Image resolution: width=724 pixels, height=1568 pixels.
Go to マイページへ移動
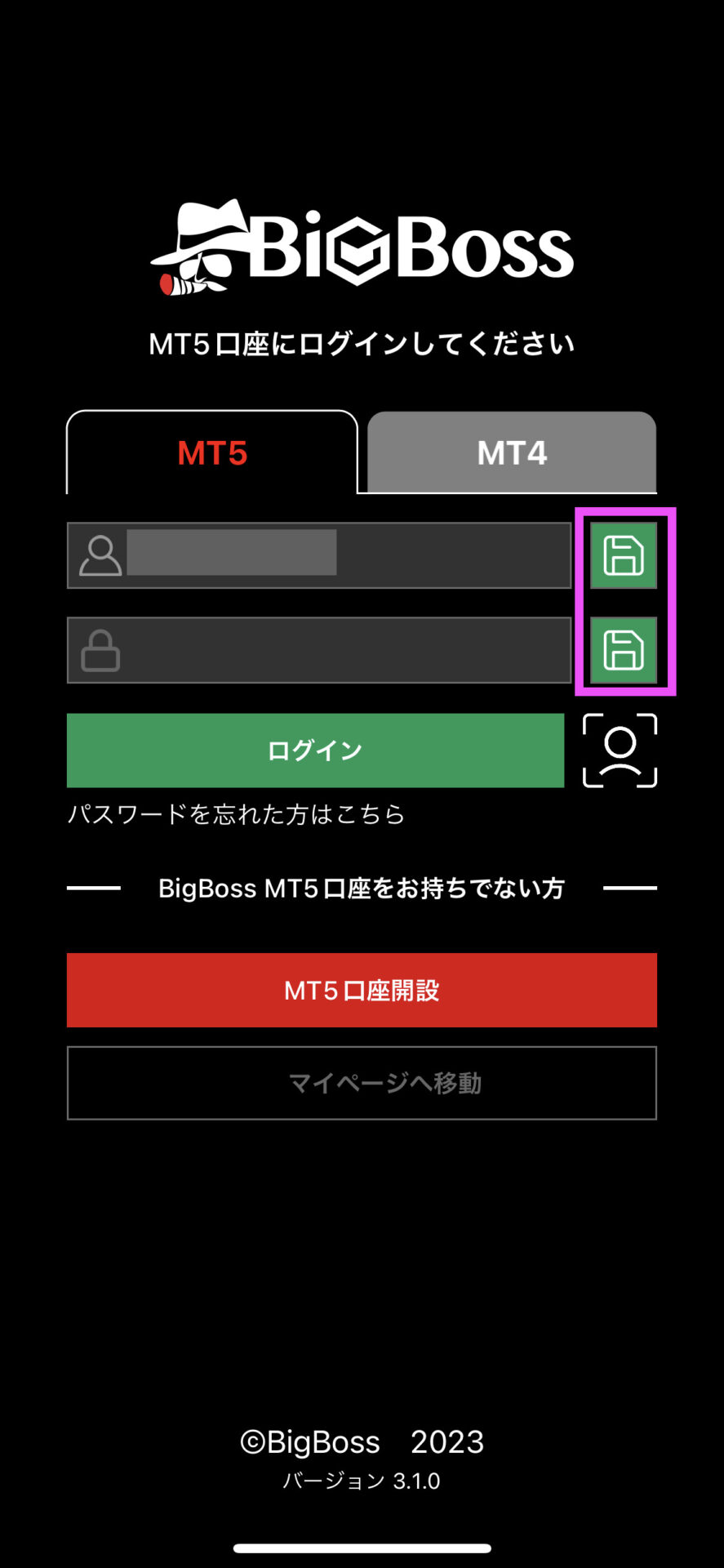tap(362, 1083)
